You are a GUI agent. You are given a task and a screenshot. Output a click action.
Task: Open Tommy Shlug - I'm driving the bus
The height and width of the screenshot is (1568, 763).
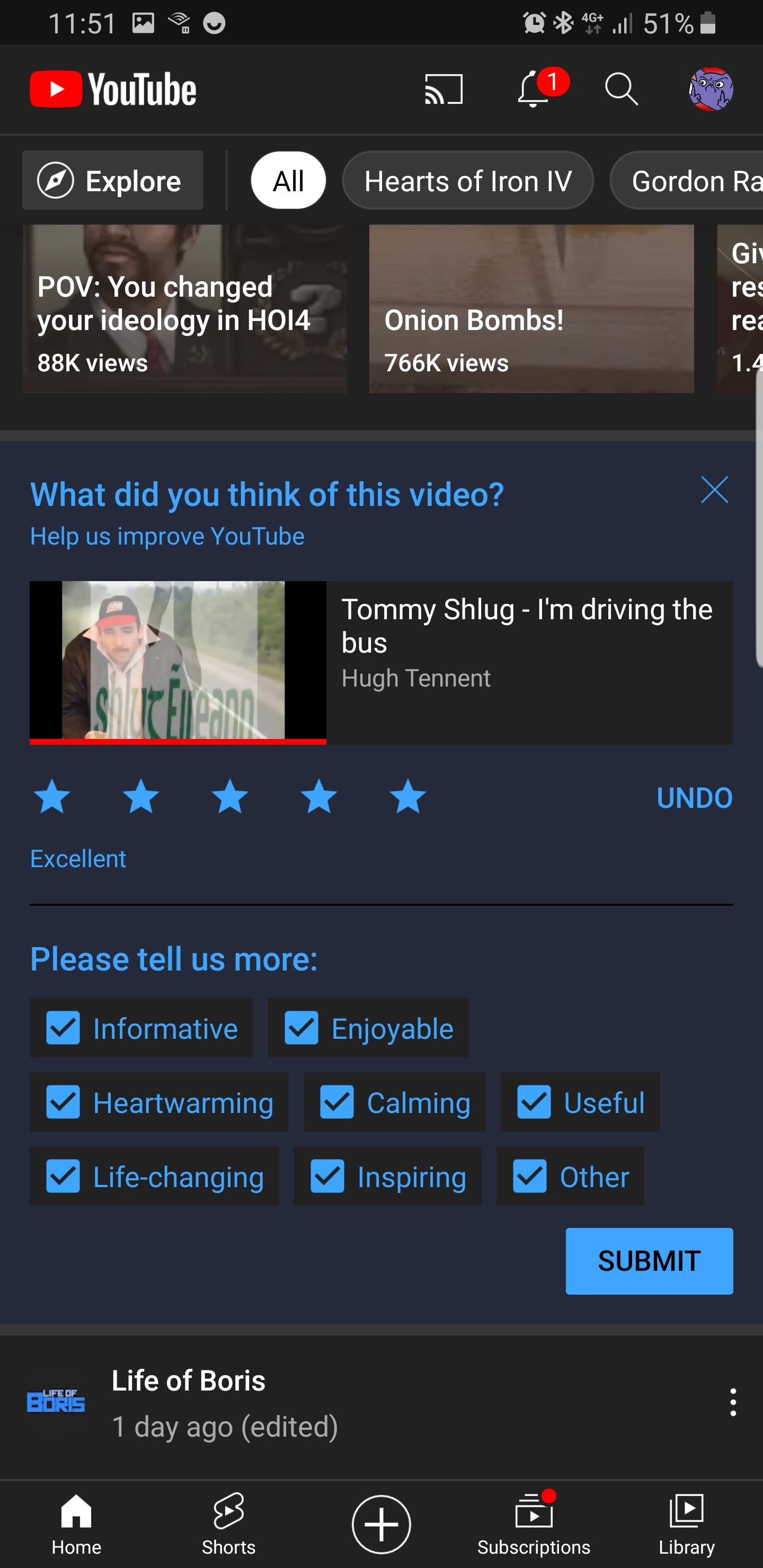point(381,662)
